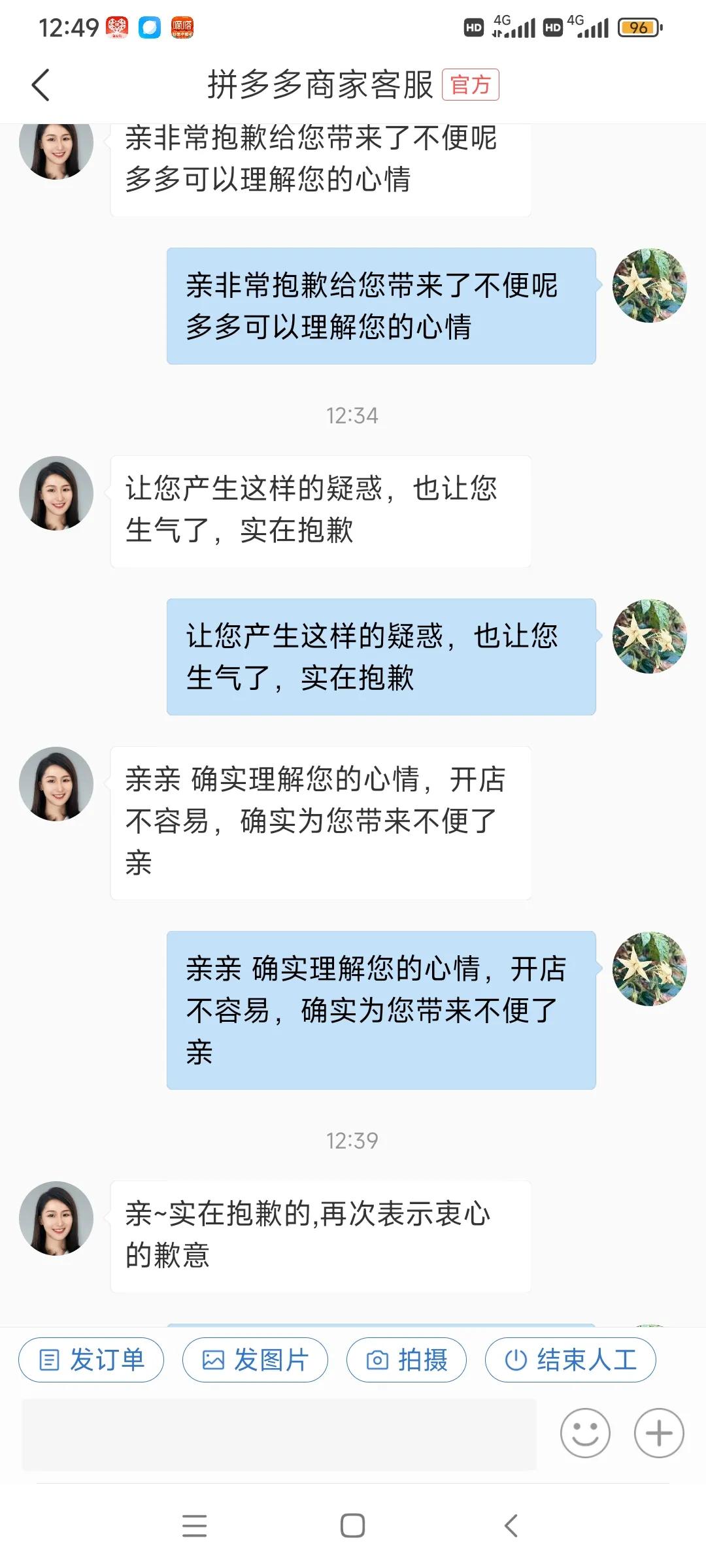Tap the order icon to send an order
Image resolution: width=706 pixels, height=1568 pixels.
[x=51, y=1360]
